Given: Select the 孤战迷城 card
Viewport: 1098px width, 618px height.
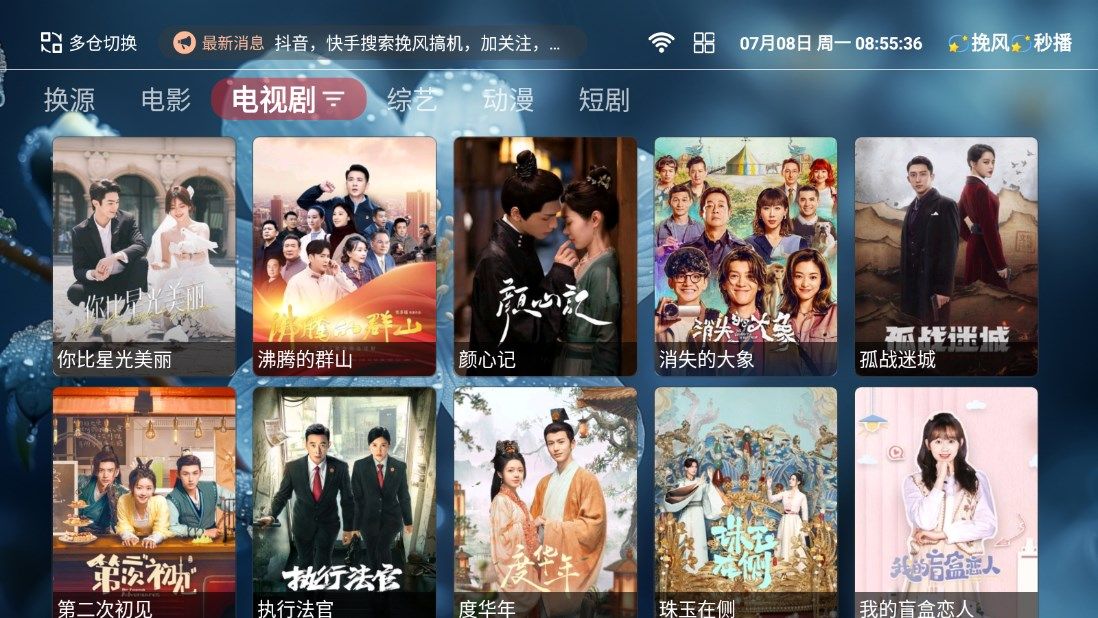Looking at the screenshot, I should tap(946, 256).
